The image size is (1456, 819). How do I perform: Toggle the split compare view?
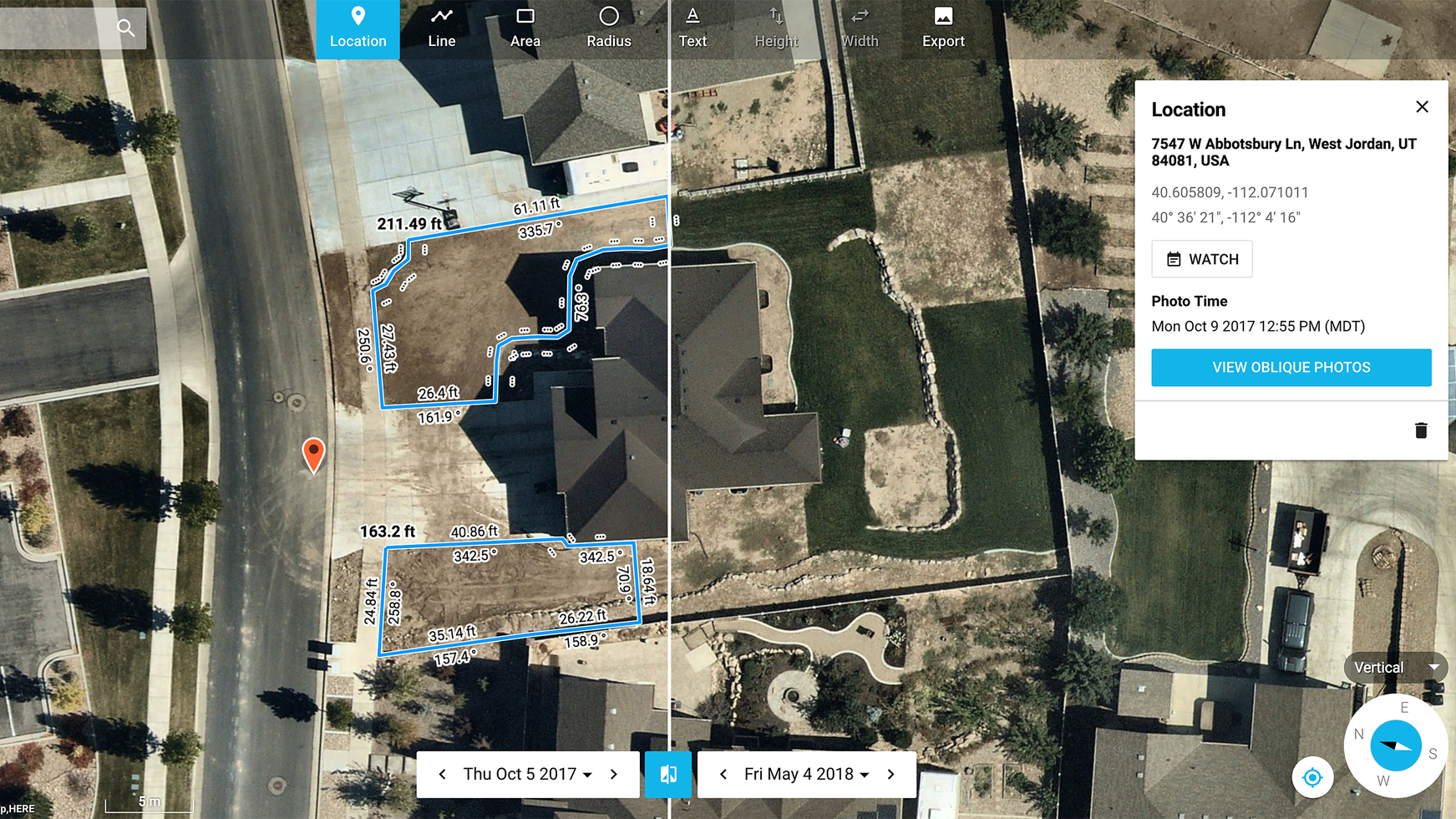tap(668, 775)
